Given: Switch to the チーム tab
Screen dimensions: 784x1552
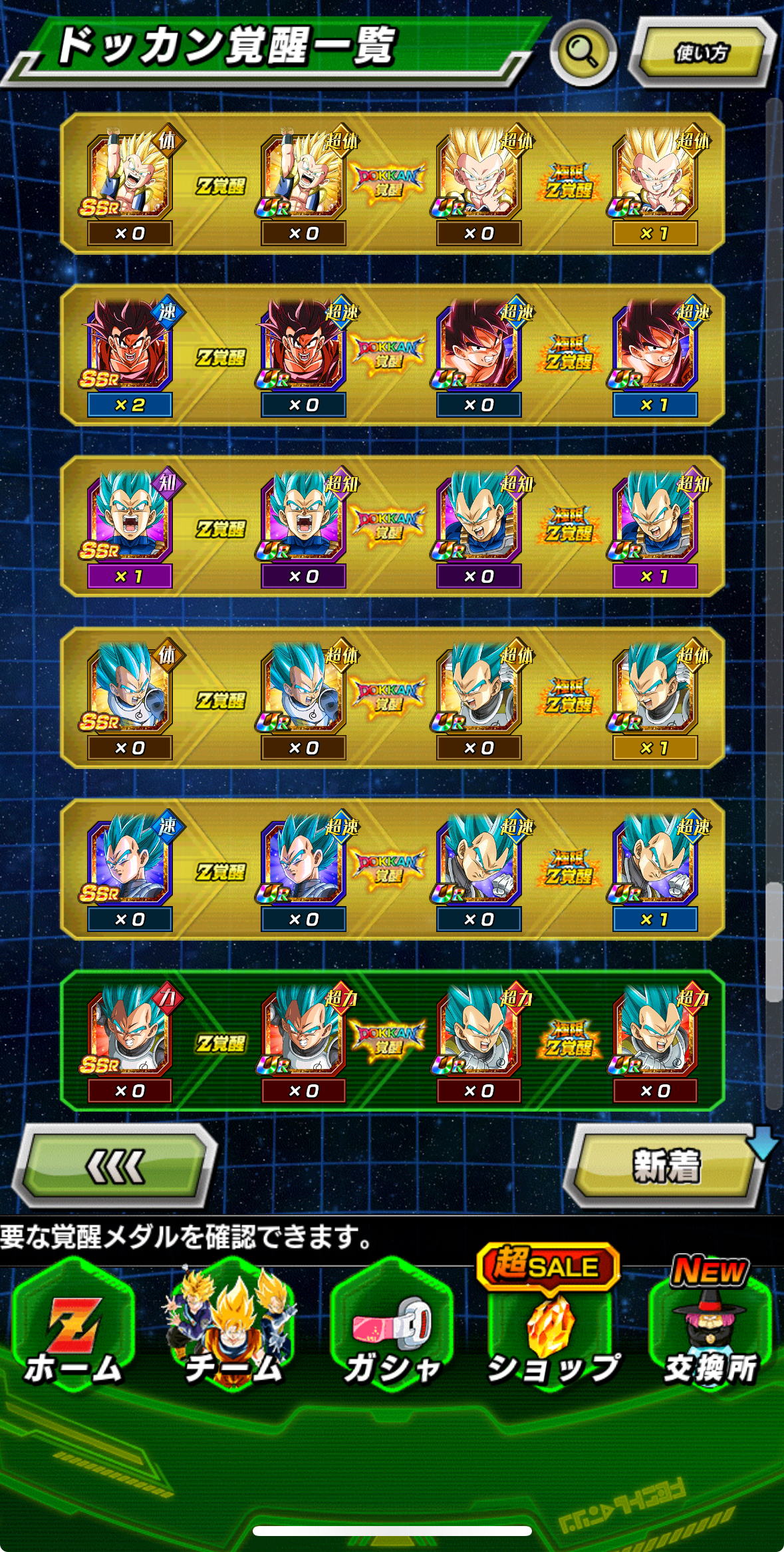Looking at the screenshot, I should tap(233, 1327).
